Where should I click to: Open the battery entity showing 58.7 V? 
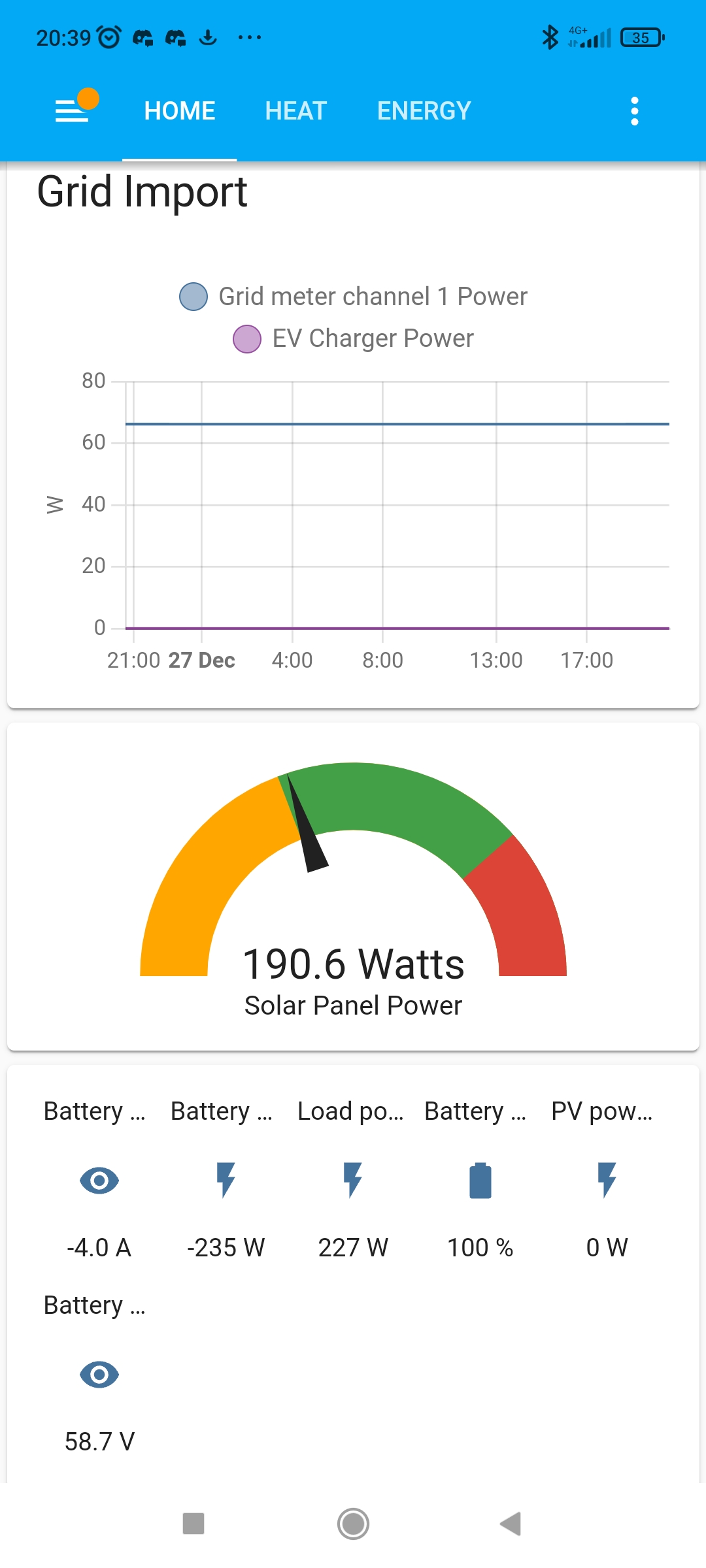[x=99, y=1374]
